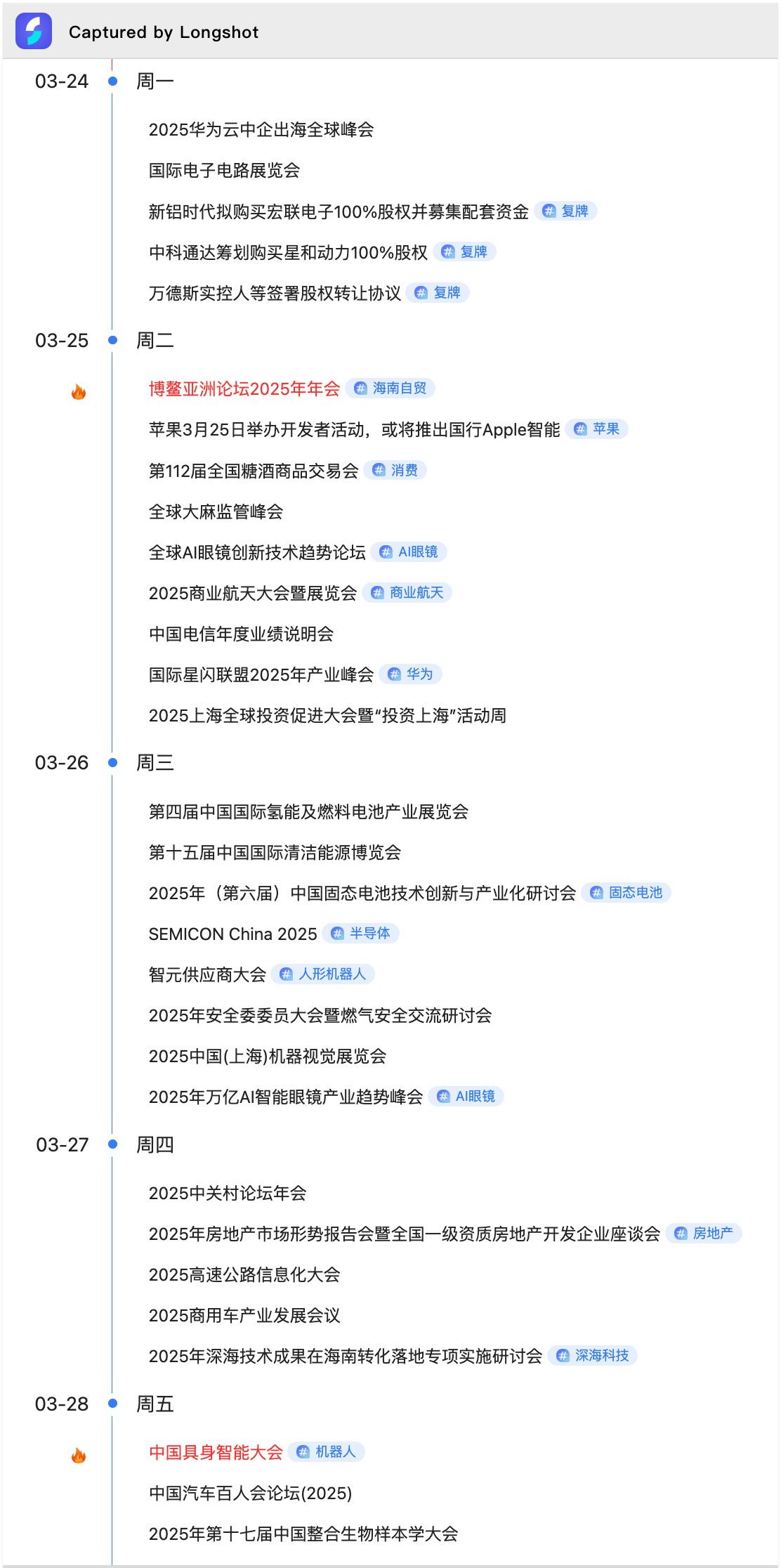Screen dimensions: 781x1568
Task: Open the 深海科技 tag
Action: pyautogui.click(x=593, y=1356)
